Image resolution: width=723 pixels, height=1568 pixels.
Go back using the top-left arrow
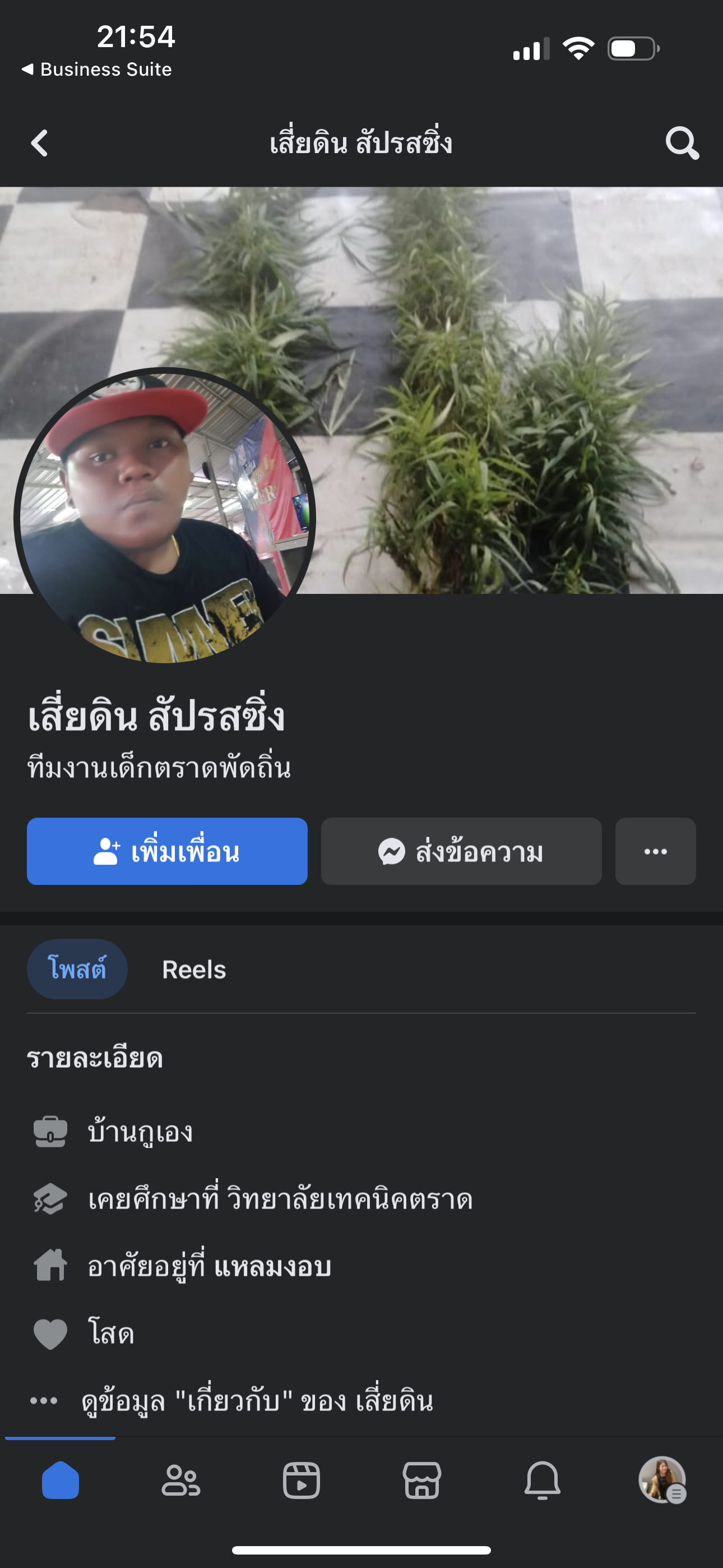click(40, 143)
